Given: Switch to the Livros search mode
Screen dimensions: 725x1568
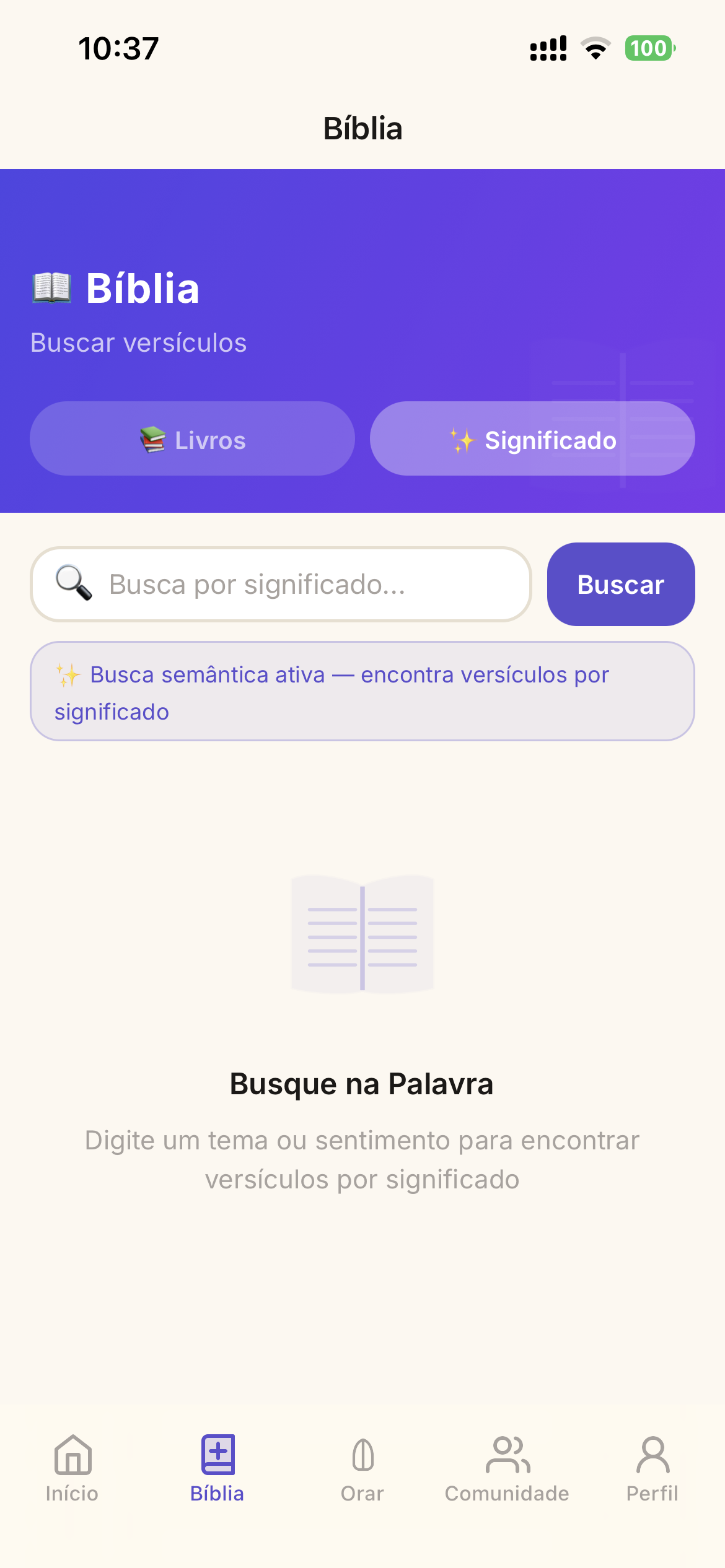Looking at the screenshot, I should [x=192, y=439].
